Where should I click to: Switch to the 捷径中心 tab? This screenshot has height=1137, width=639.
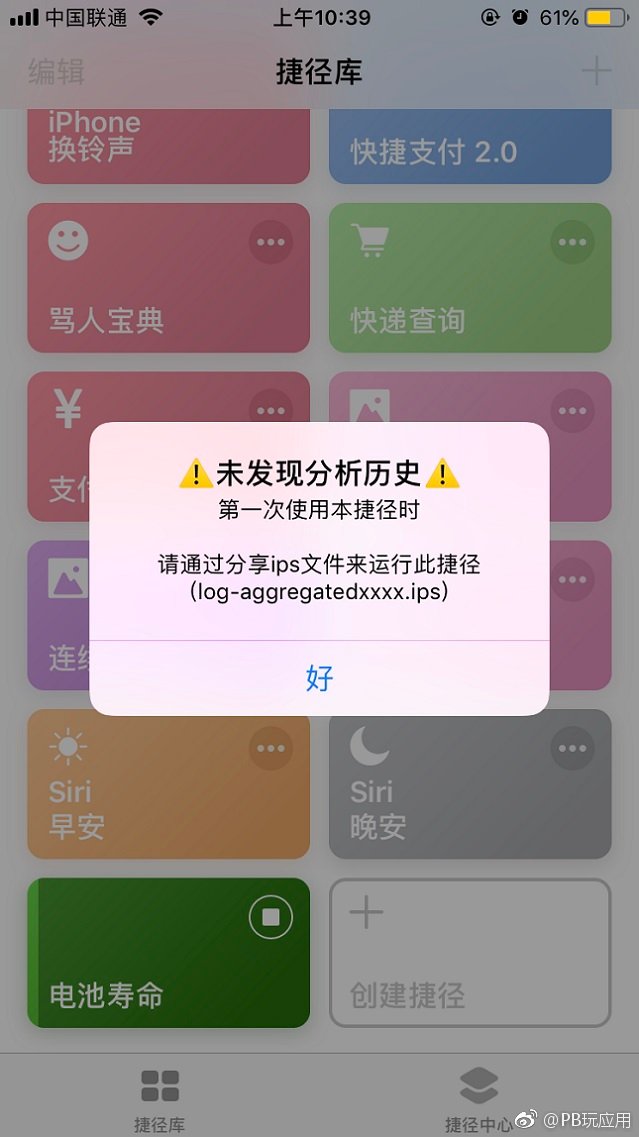[478, 1100]
